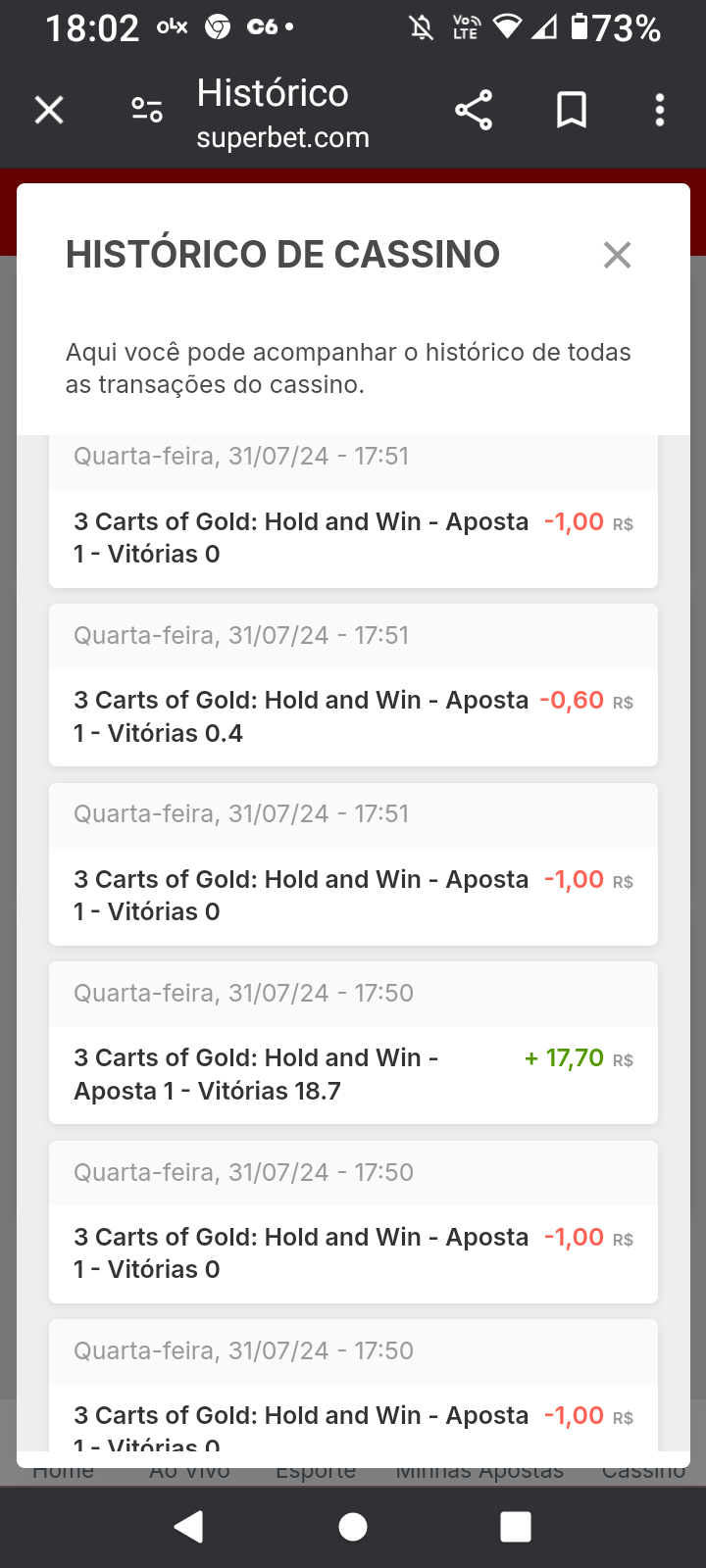Return to the phone's home screen
The image size is (706, 1568).
pyautogui.click(x=353, y=1527)
